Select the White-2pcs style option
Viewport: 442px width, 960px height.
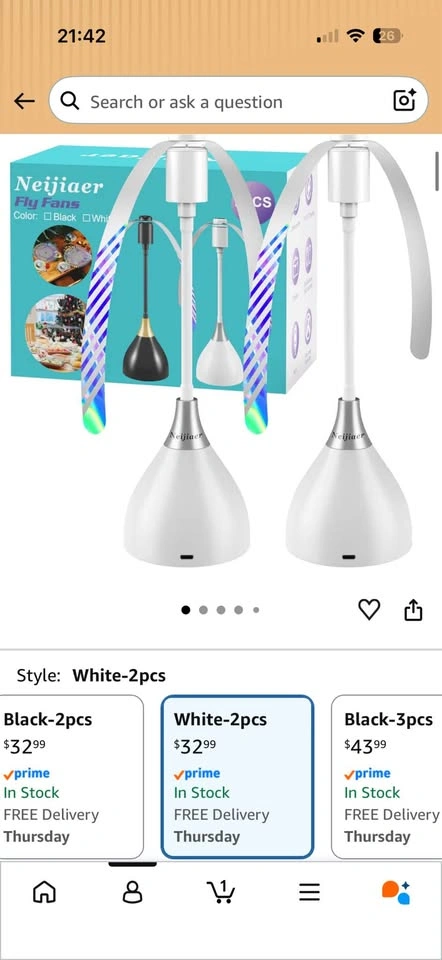[238, 777]
